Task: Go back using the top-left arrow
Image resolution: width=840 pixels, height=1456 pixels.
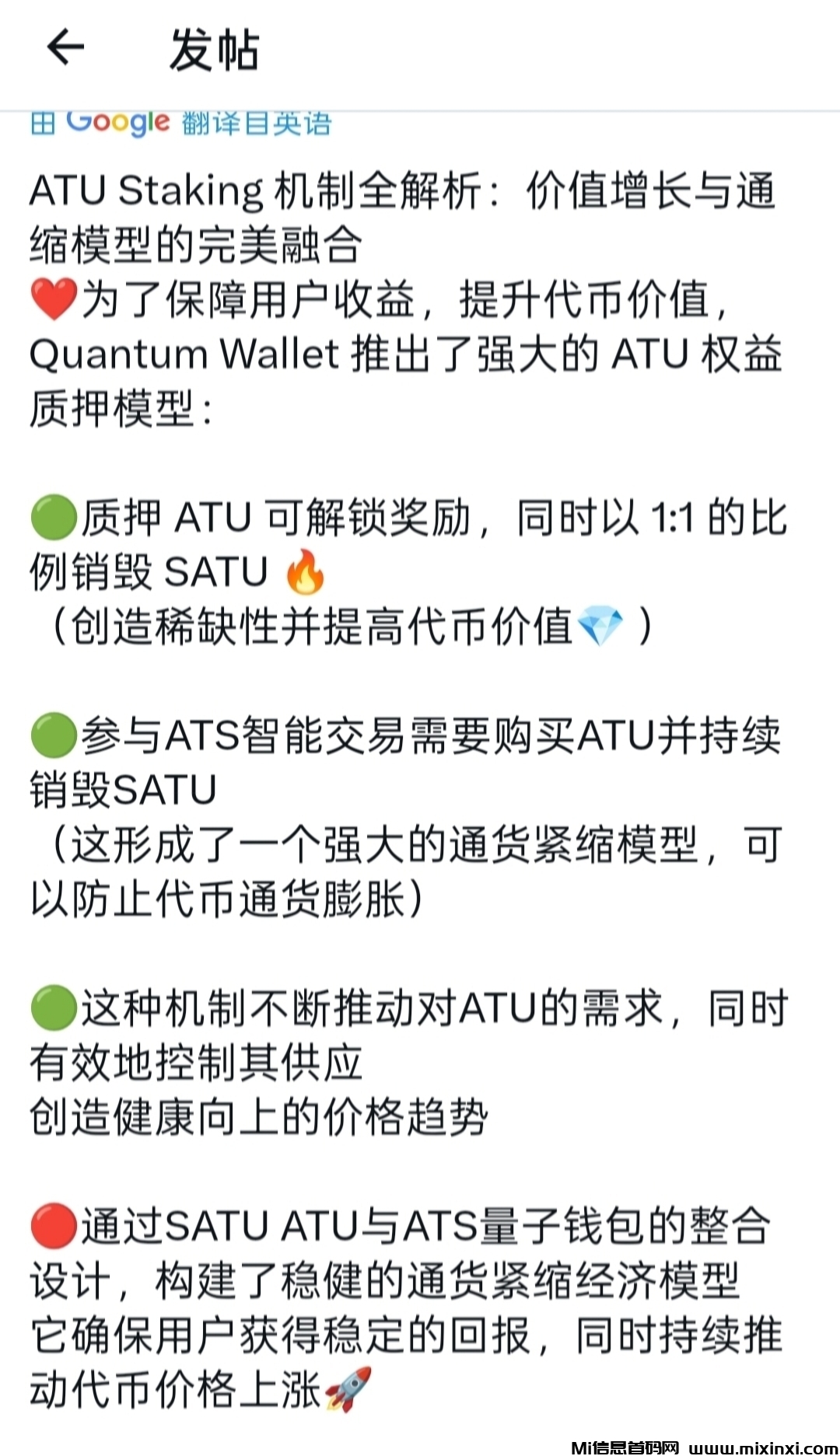Action: coord(65,48)
